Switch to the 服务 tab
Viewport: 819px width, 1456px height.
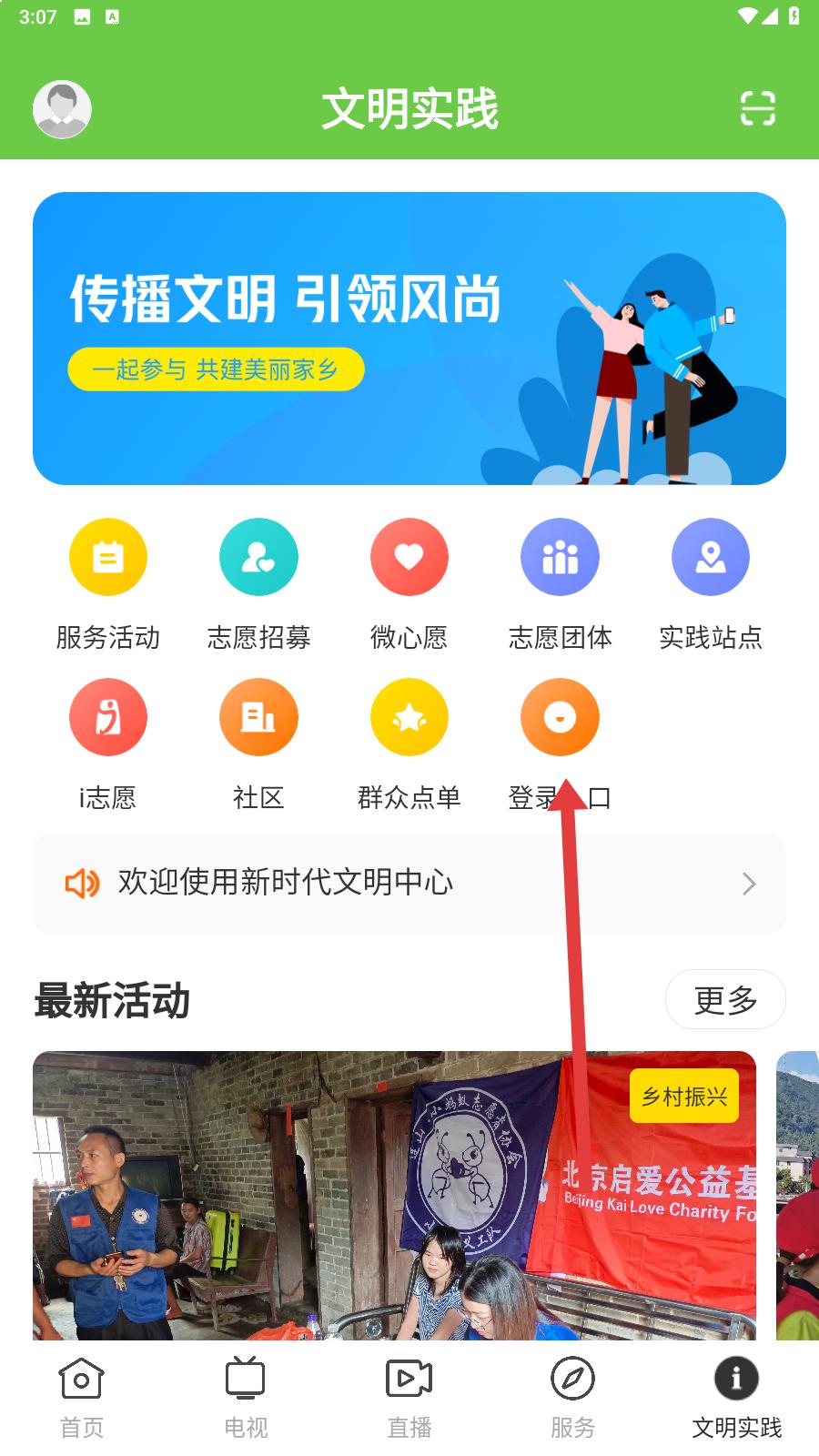tap(572, 1398)
